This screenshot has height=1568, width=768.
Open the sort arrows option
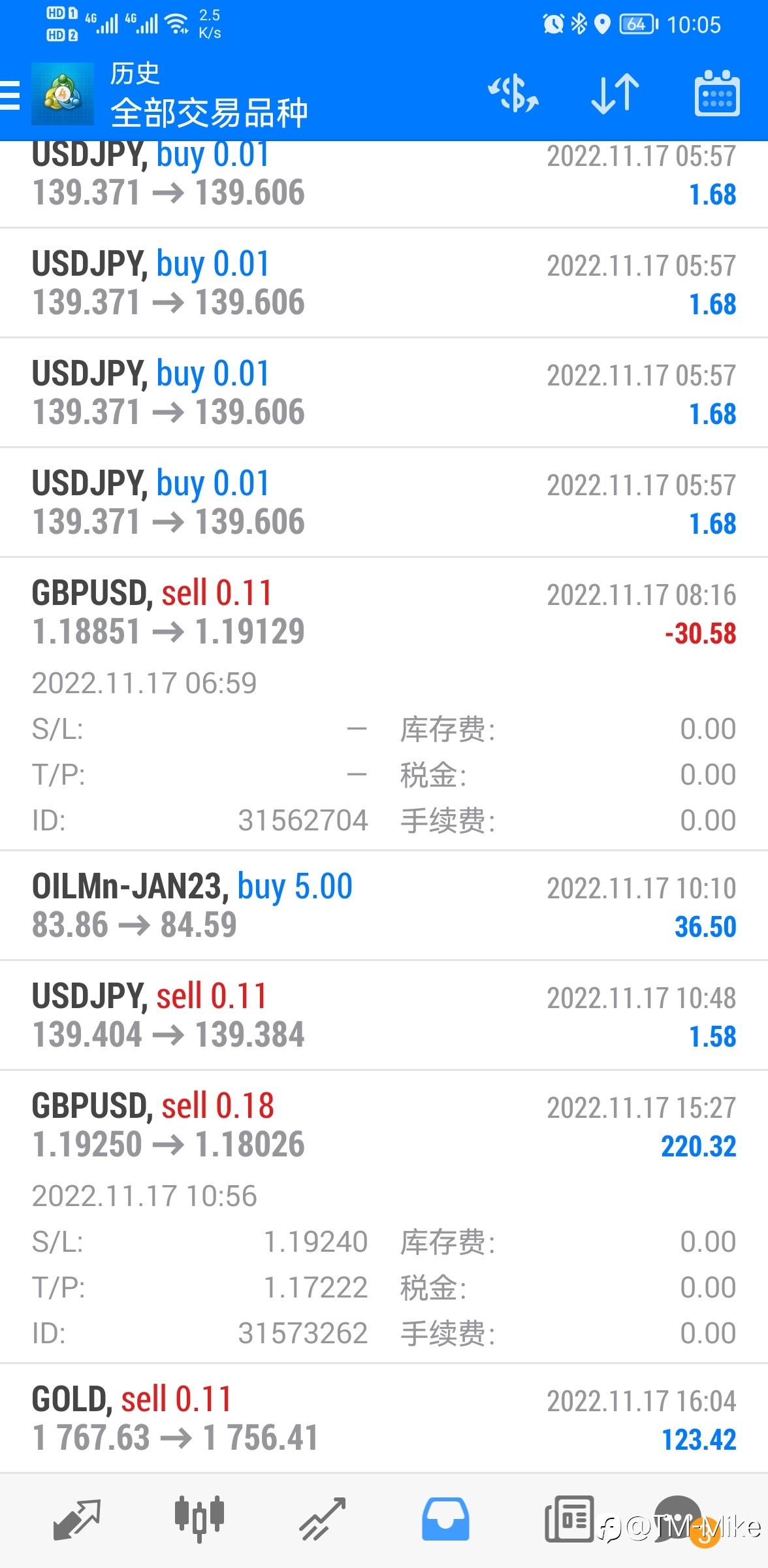tap(615, 93)
